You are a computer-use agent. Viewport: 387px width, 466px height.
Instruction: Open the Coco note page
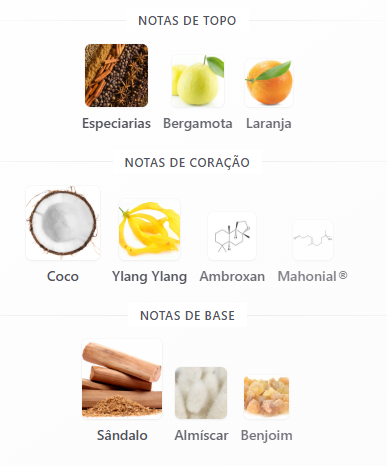pos(63,235)
